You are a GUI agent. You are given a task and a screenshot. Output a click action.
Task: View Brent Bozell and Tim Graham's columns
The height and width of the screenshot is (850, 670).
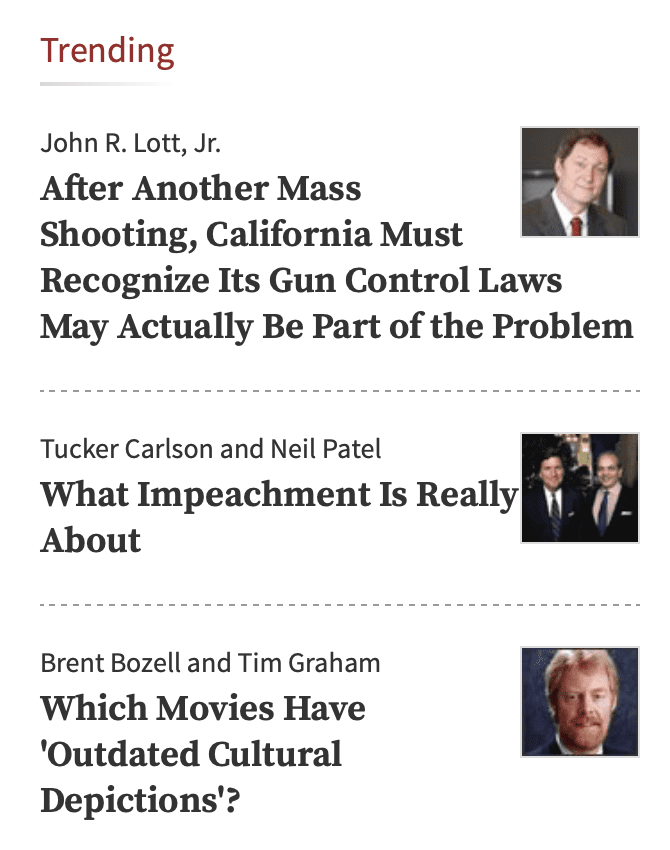tap(210, 662)
